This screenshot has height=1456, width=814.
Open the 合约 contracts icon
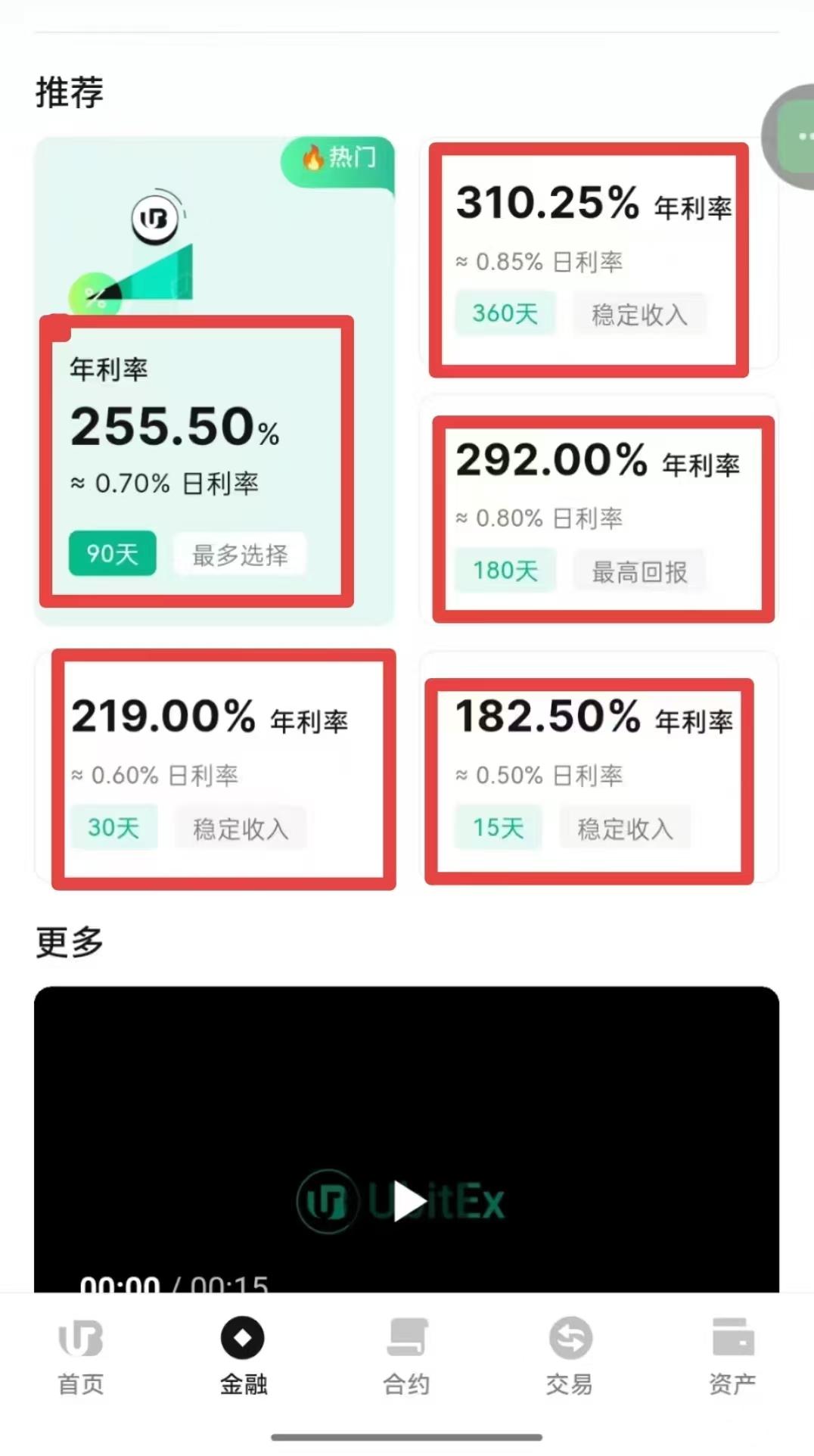(406, 1355)
